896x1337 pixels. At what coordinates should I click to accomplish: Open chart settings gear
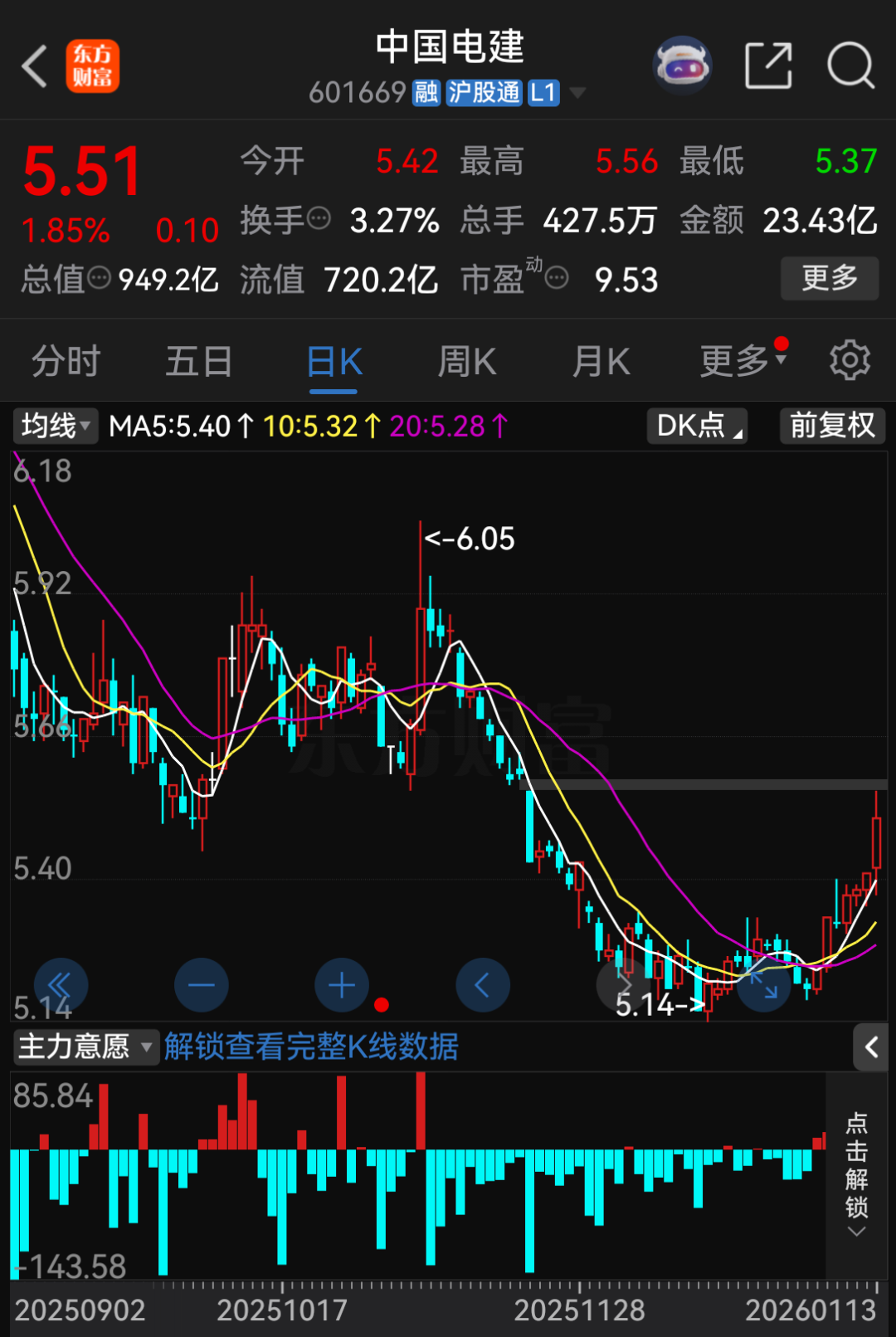point(850,359)
